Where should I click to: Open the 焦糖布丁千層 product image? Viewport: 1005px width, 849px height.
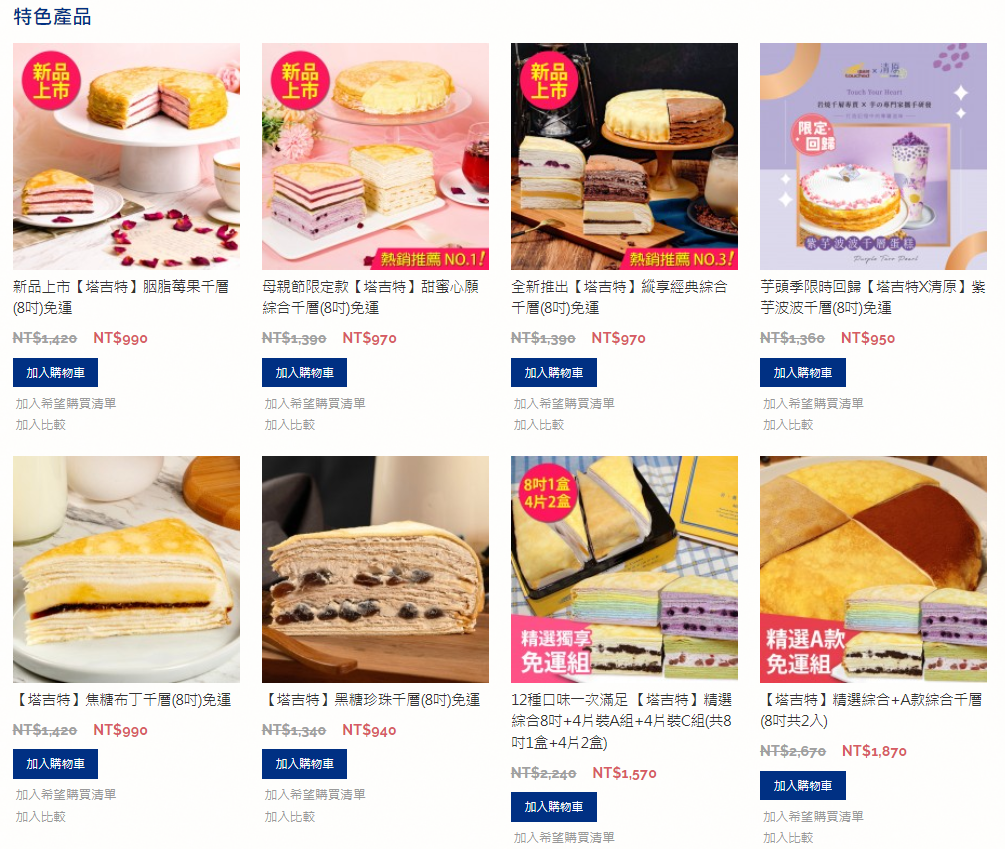tap(126, 570)
